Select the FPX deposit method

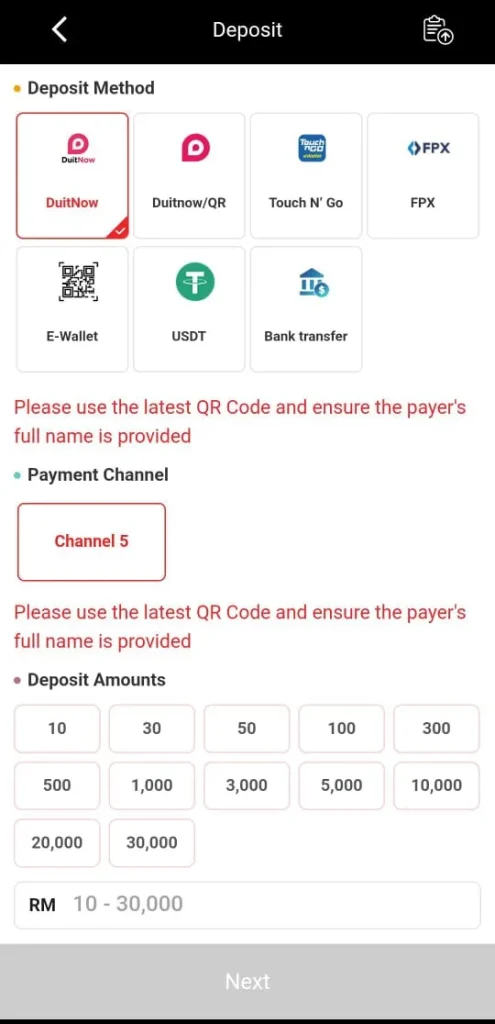pos(423,176)
